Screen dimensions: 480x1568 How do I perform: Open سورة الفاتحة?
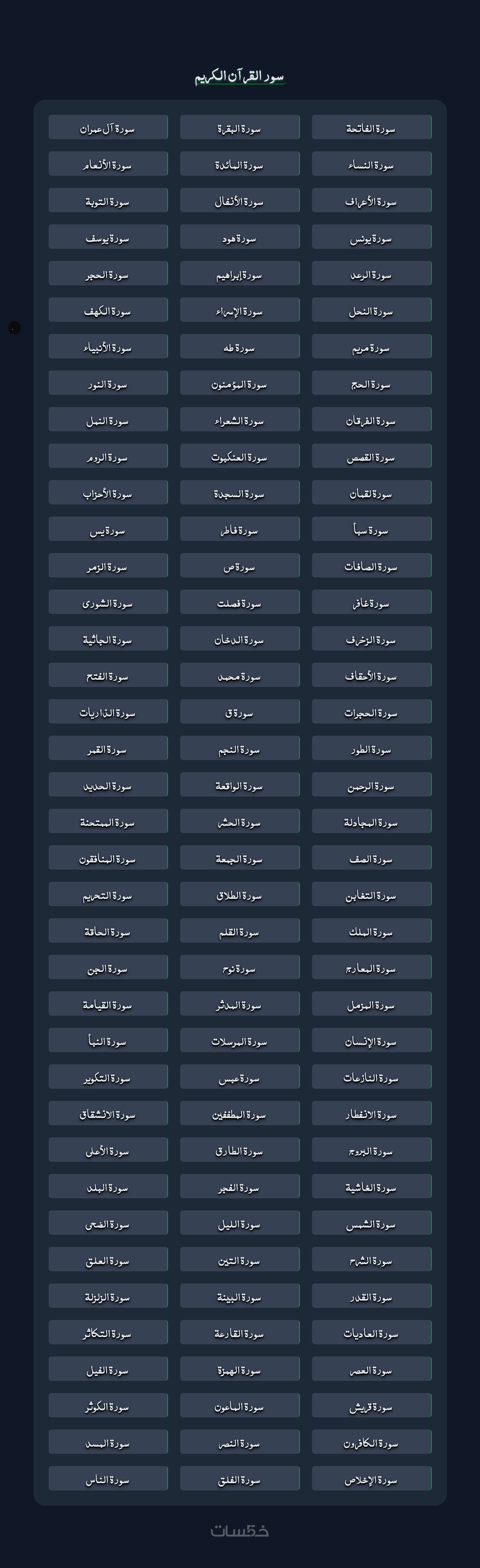coord(371,128)
